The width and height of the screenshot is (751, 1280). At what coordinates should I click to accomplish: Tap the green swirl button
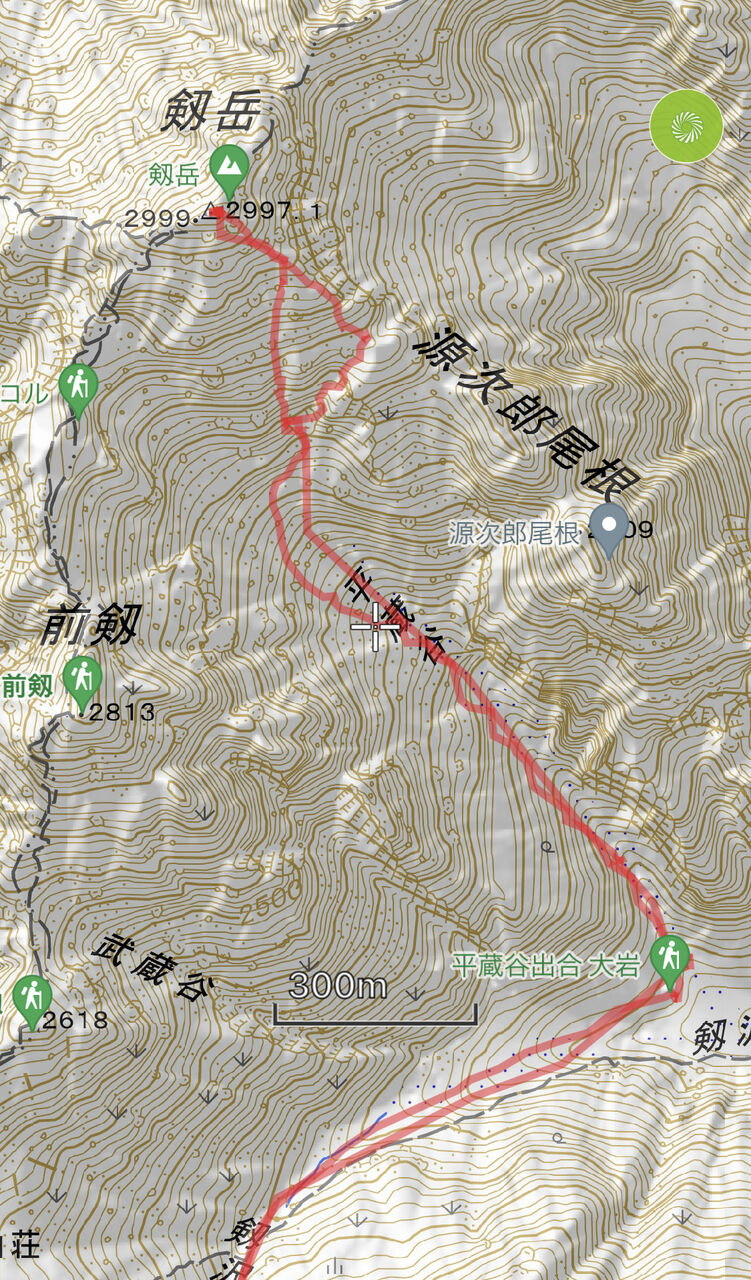pos(687,126)
